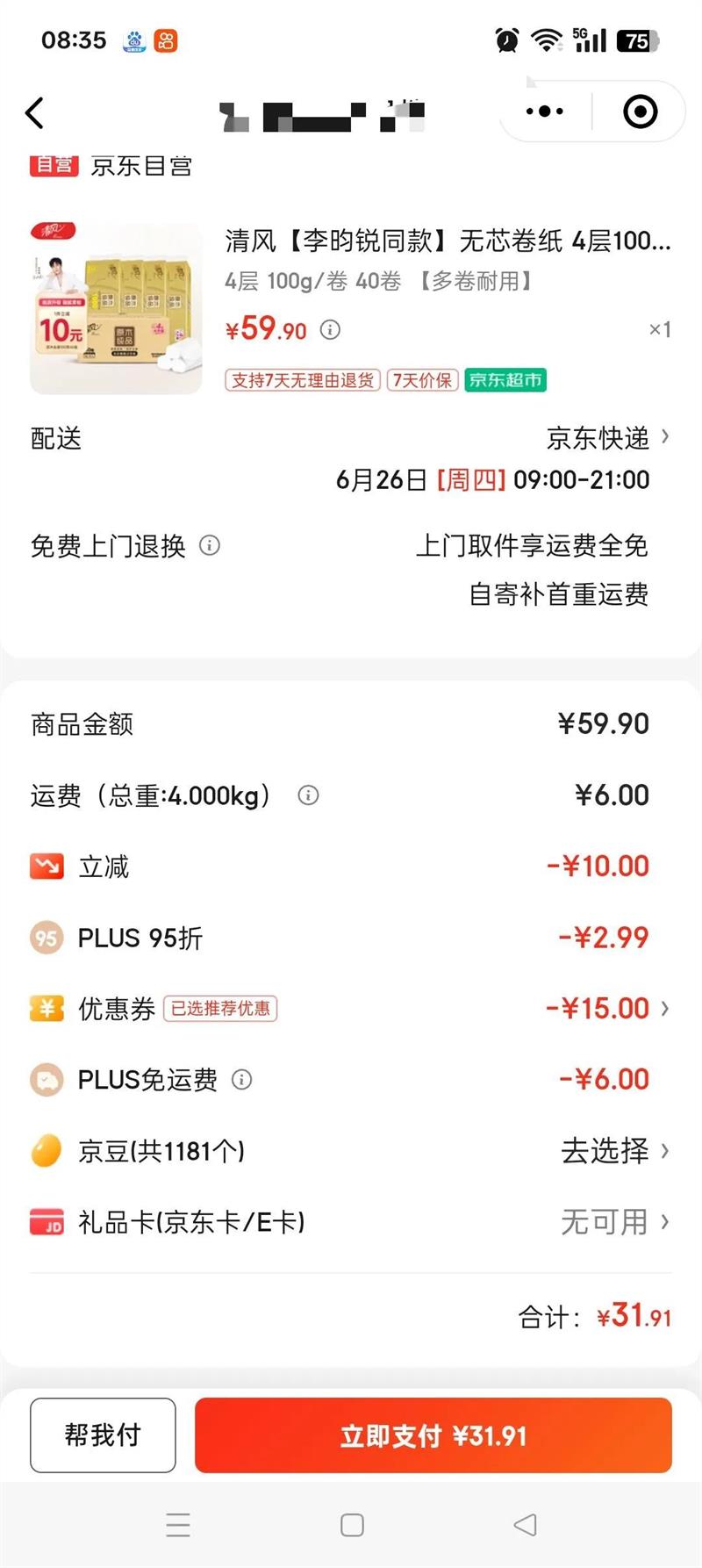Choose 京豆 to apply via 去选择
This screenshot has width=702, height=1568.
[614, 1150]
